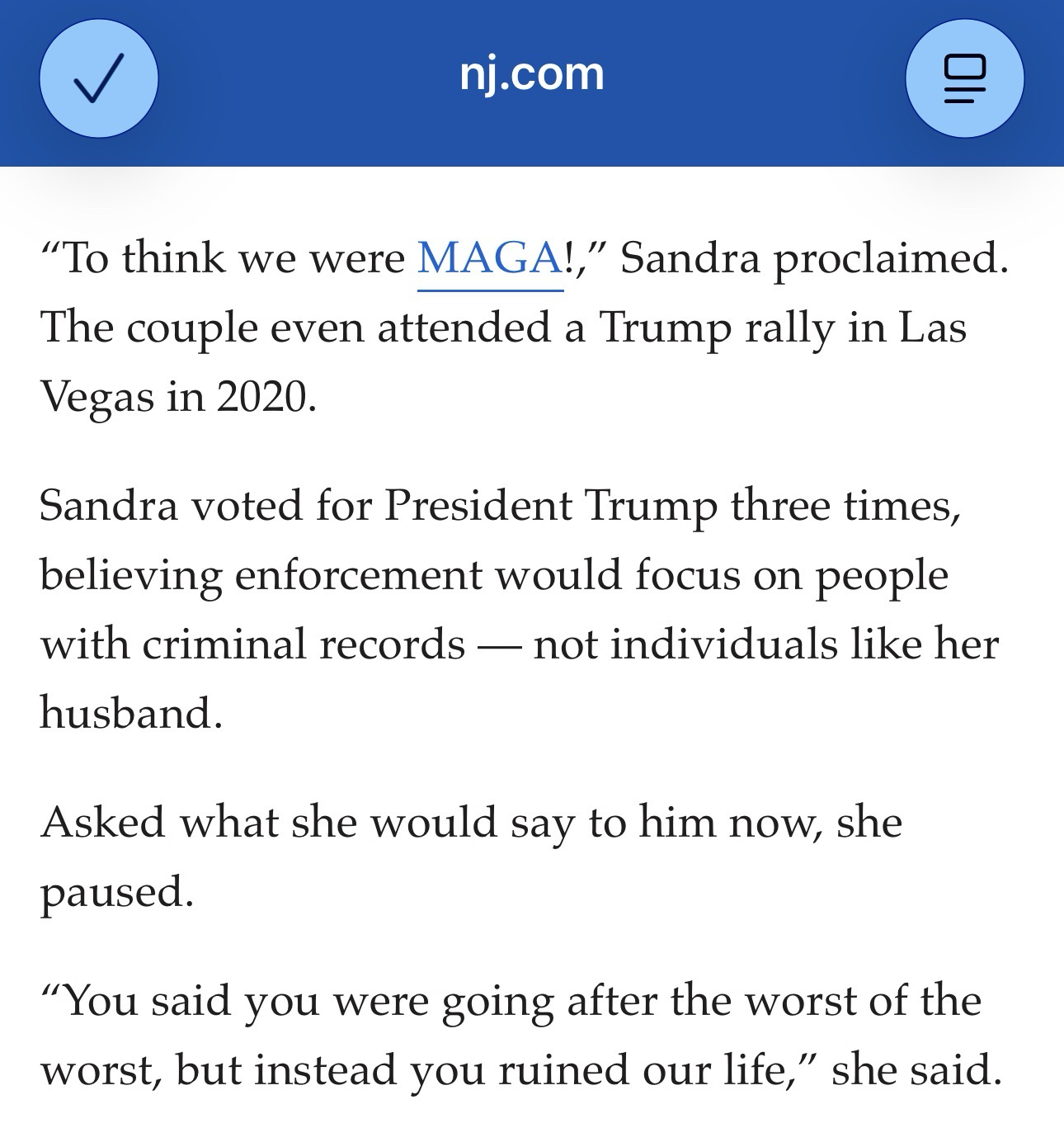Open the MAGA link in the article

tap(490, 258)
